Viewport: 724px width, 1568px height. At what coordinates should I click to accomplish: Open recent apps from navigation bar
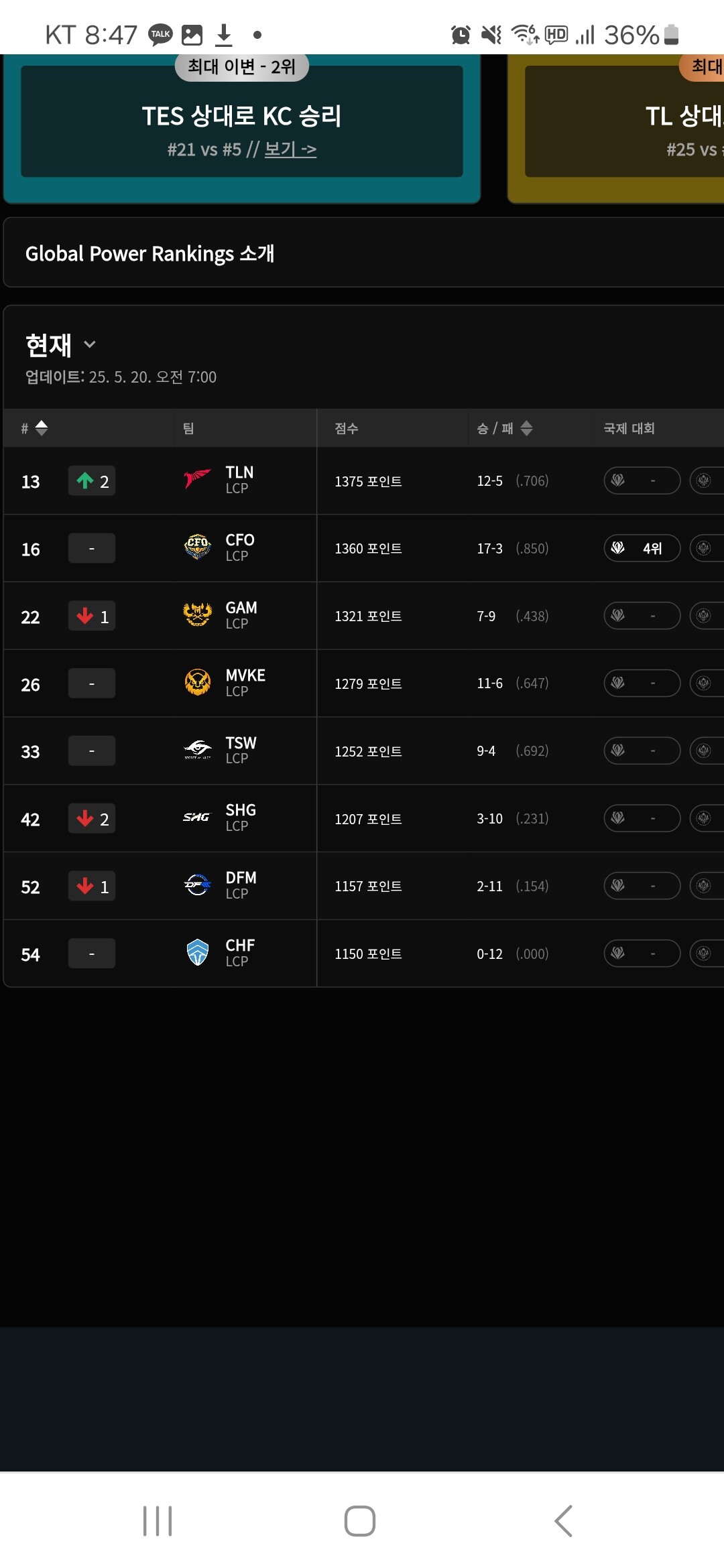tap(158, 1520)
